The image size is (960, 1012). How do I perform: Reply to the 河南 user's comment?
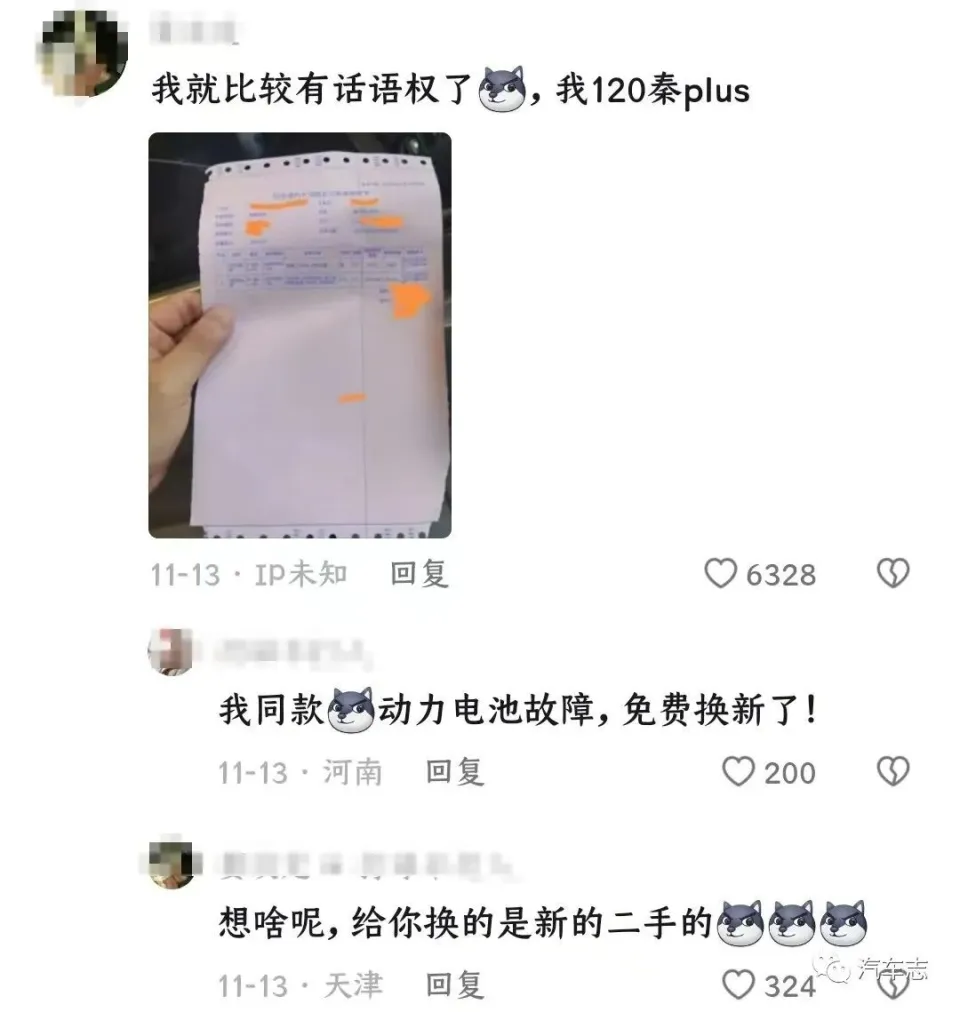click(x=455, y=772)
